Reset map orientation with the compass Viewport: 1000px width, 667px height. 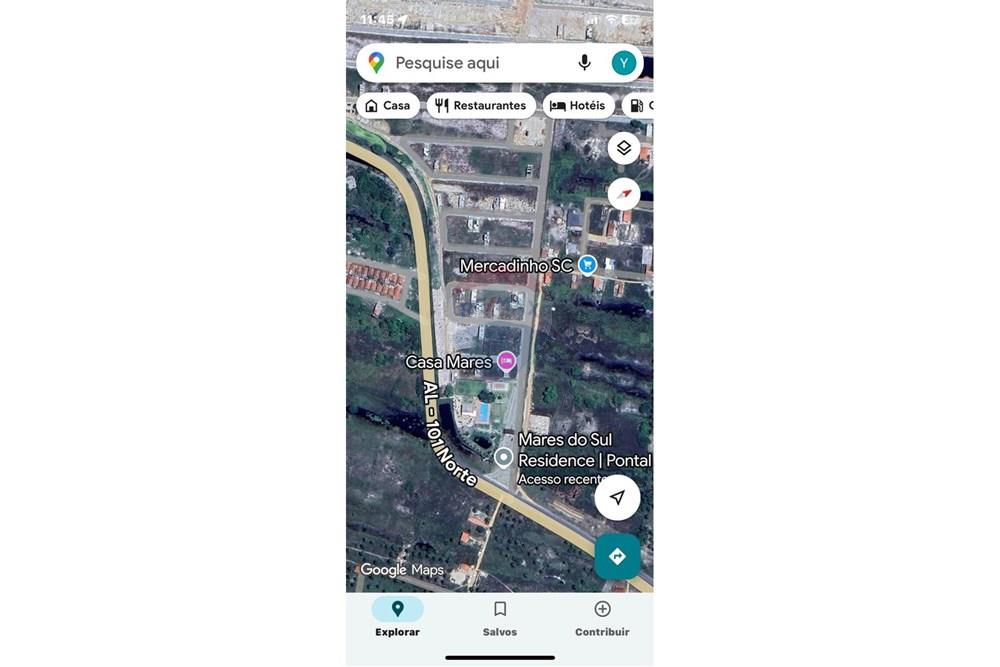pos(624,194)
